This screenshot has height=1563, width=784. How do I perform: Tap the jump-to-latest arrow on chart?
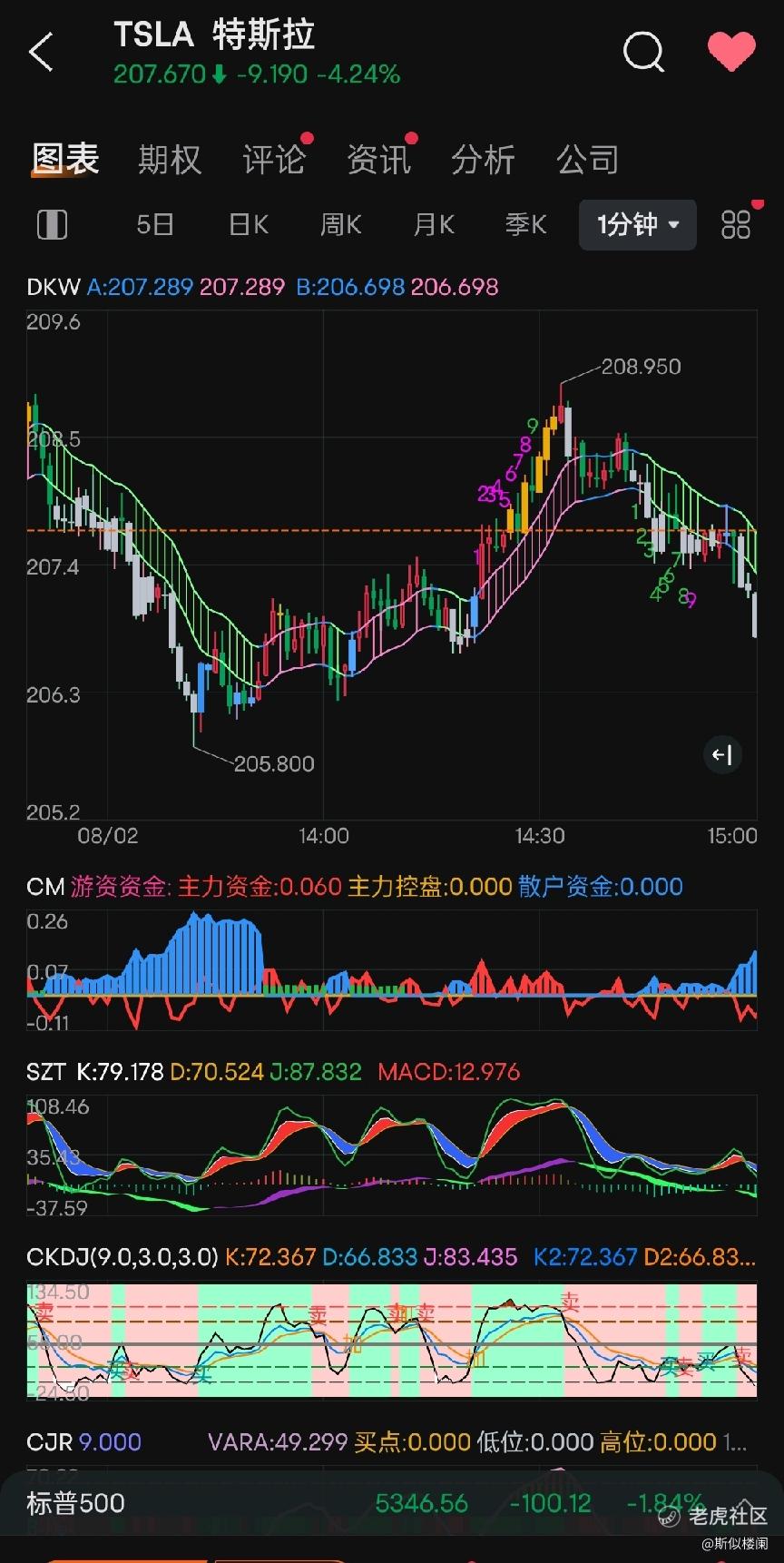click(x=723, y=754)
